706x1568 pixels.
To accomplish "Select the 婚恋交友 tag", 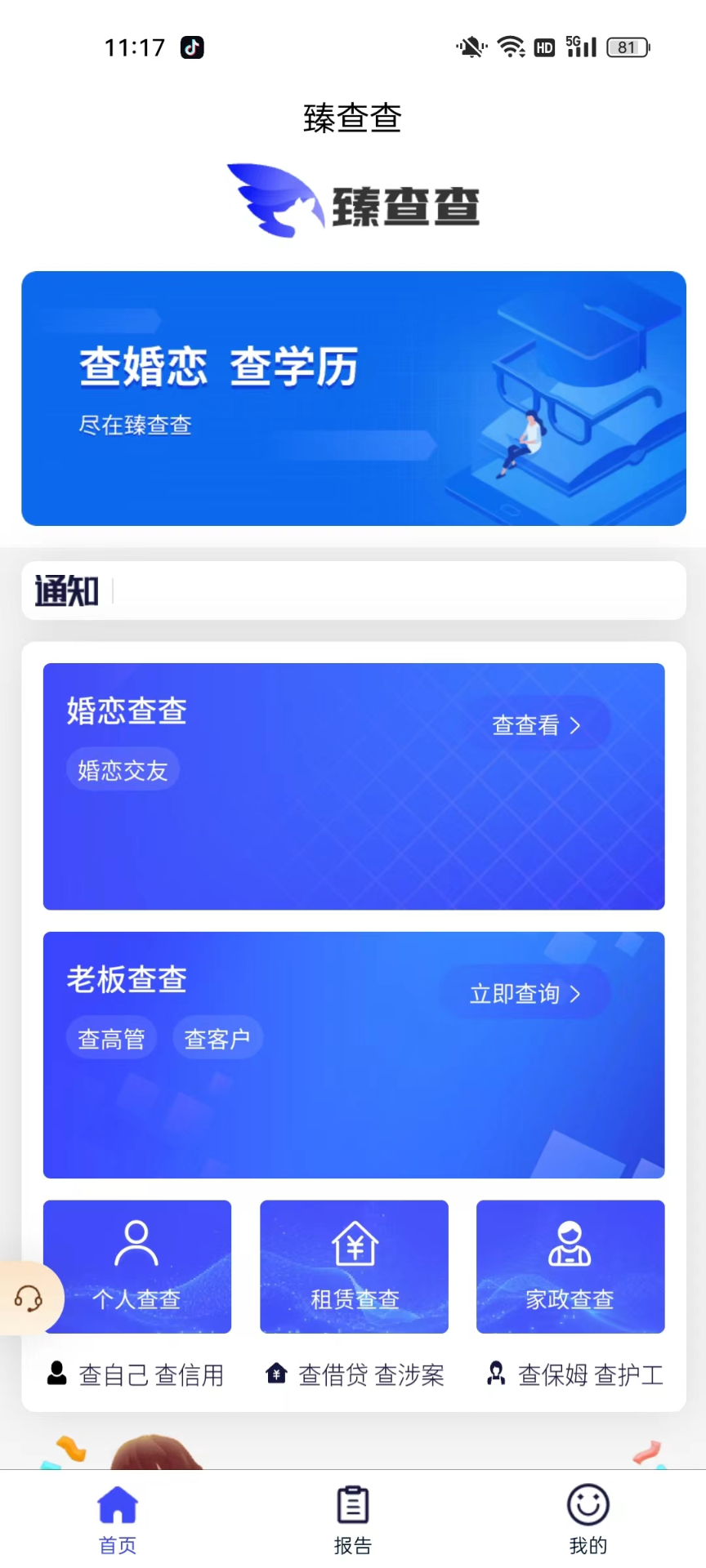I will [x=123, y=768].
